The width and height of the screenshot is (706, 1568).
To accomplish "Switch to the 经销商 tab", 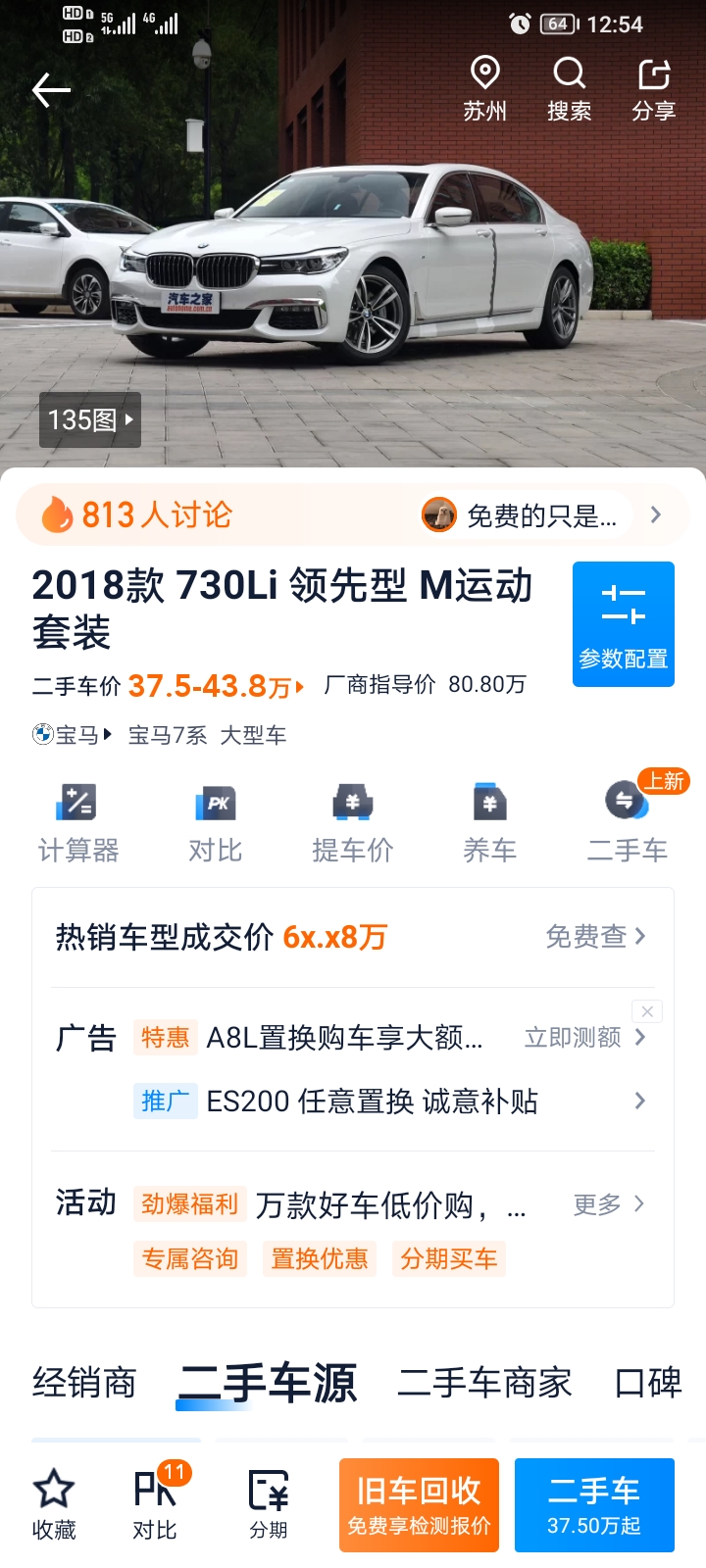I will (x=84, y=1383).
